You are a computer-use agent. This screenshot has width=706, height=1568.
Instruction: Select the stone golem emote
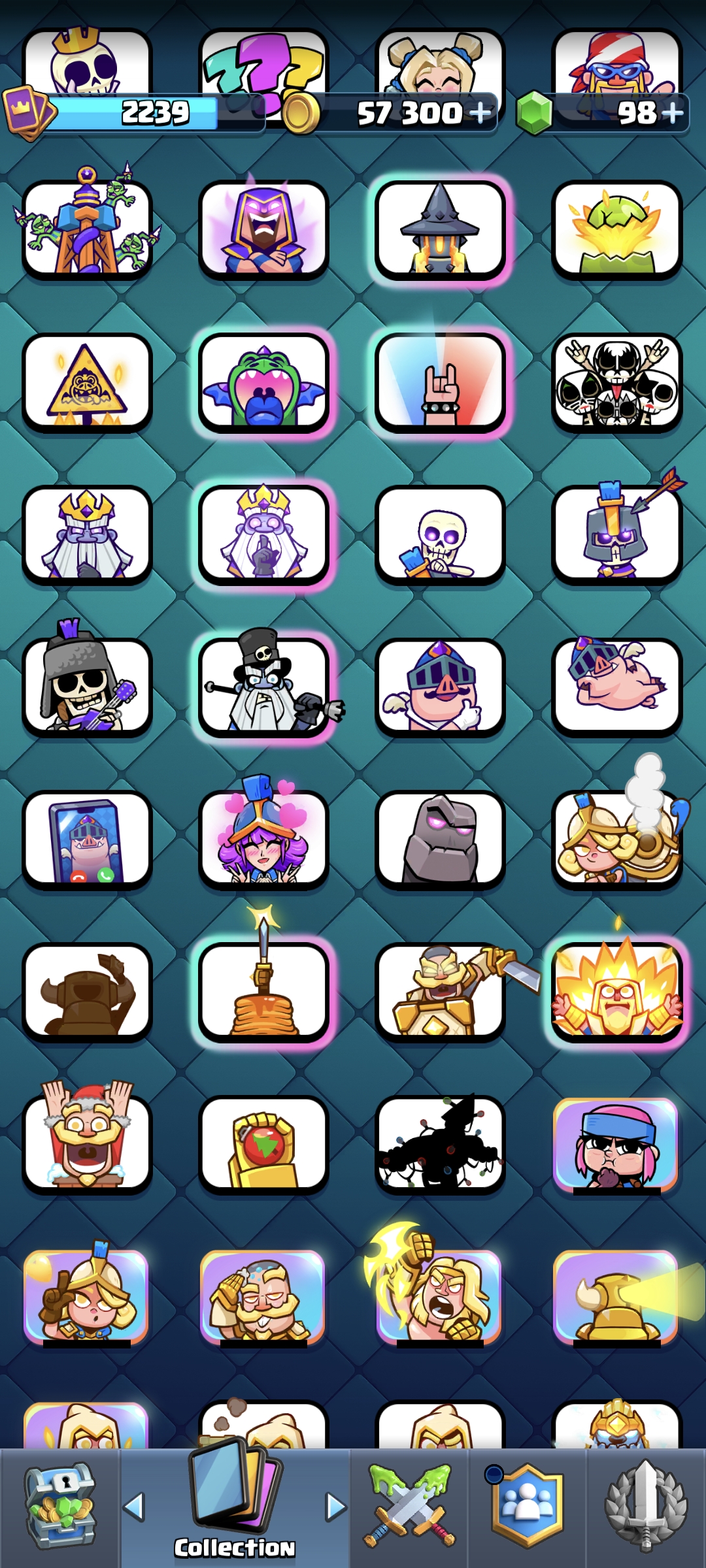pos(440,840)
